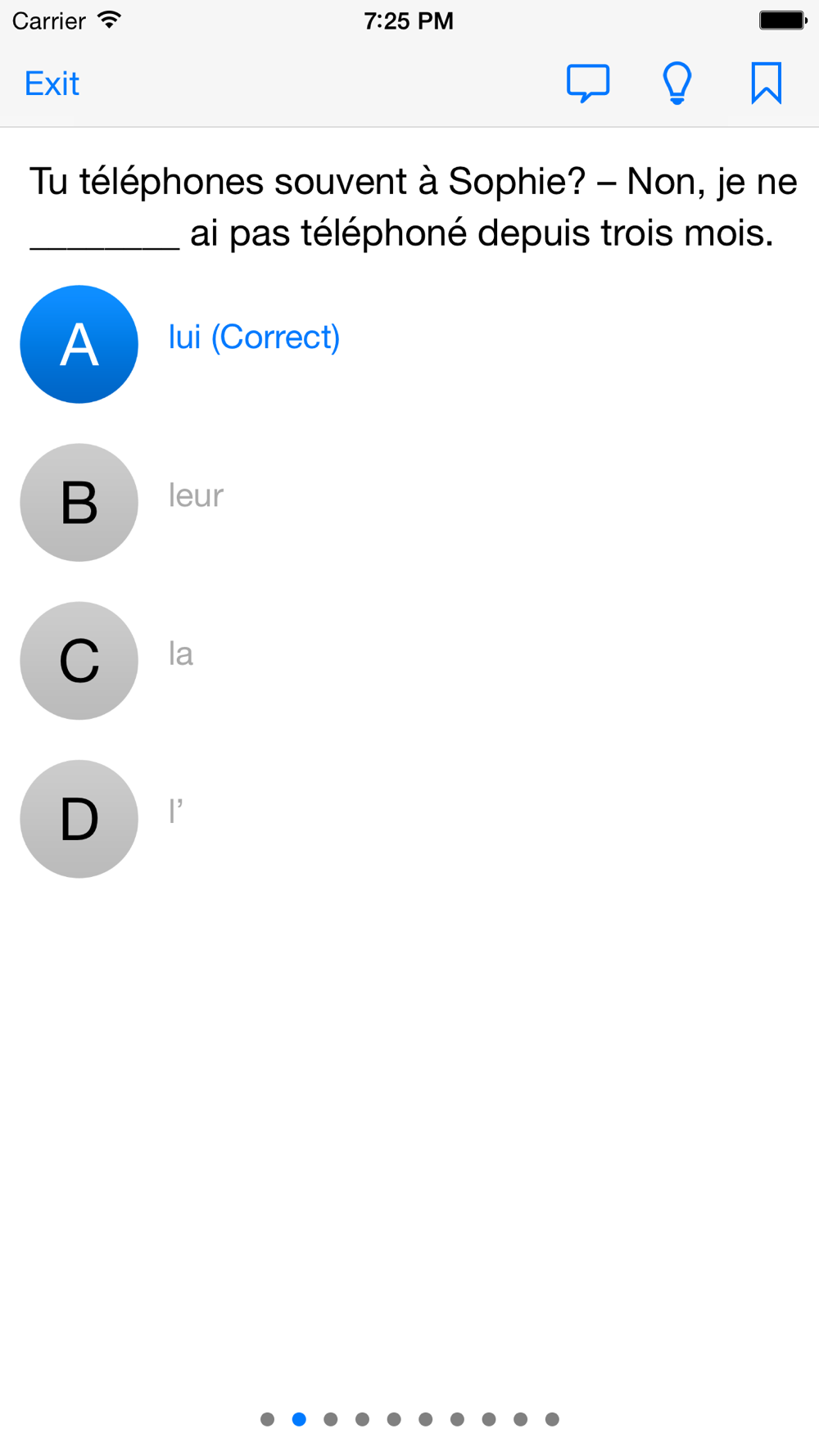Viewport: 819px width, 1456px height.
Task: Tap the page indicator dots
Action: pos(409,1419)
